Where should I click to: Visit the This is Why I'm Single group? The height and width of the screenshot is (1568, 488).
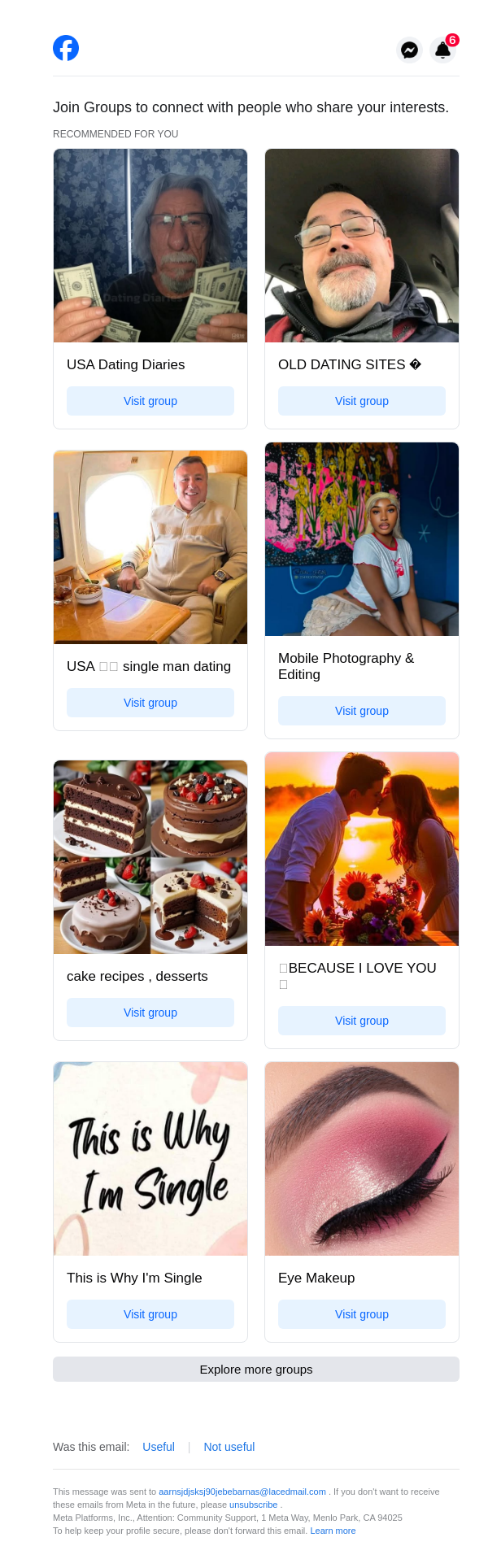coord(150,1314)
